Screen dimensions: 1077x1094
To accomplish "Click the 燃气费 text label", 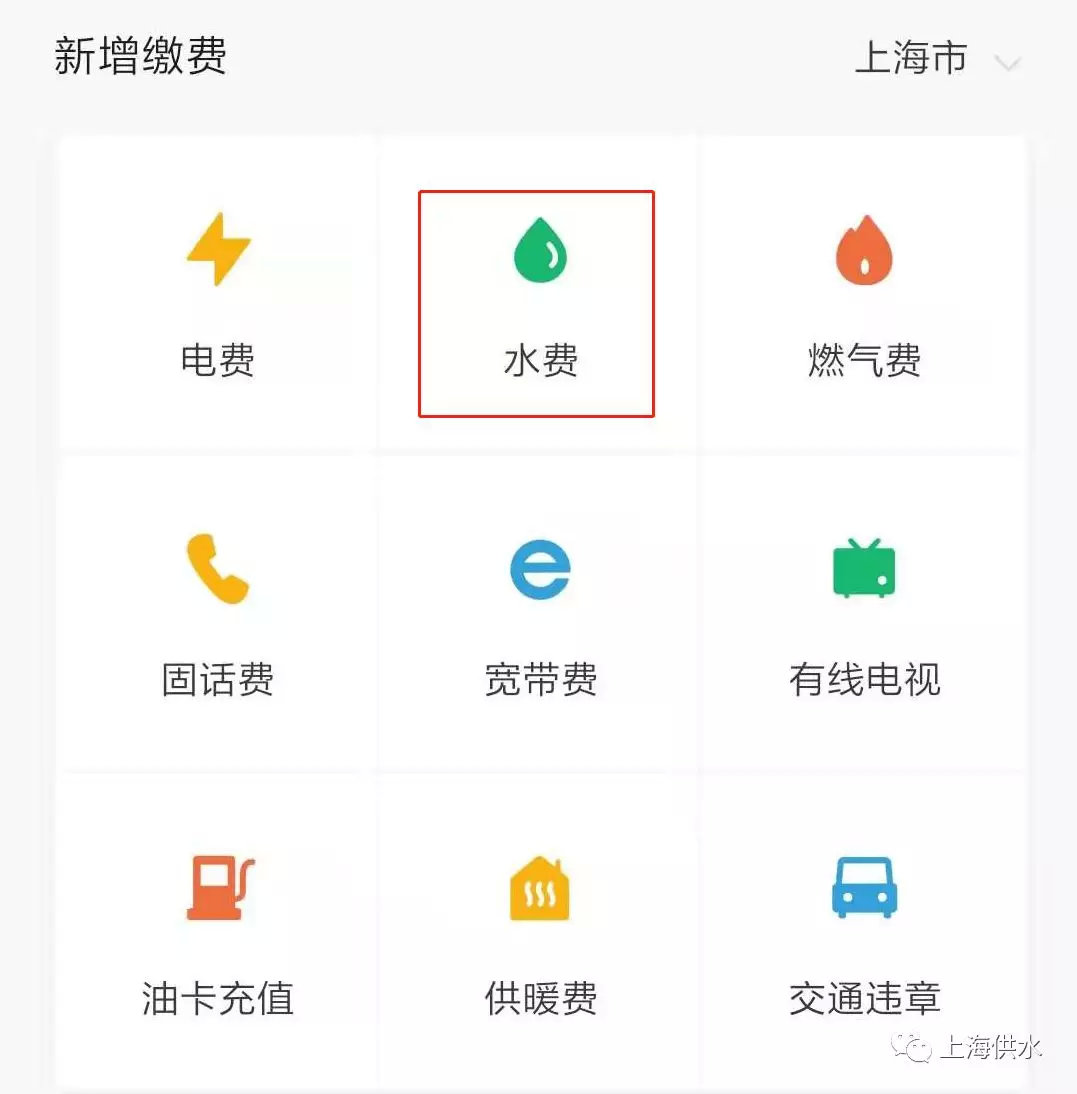I will 862,362.
